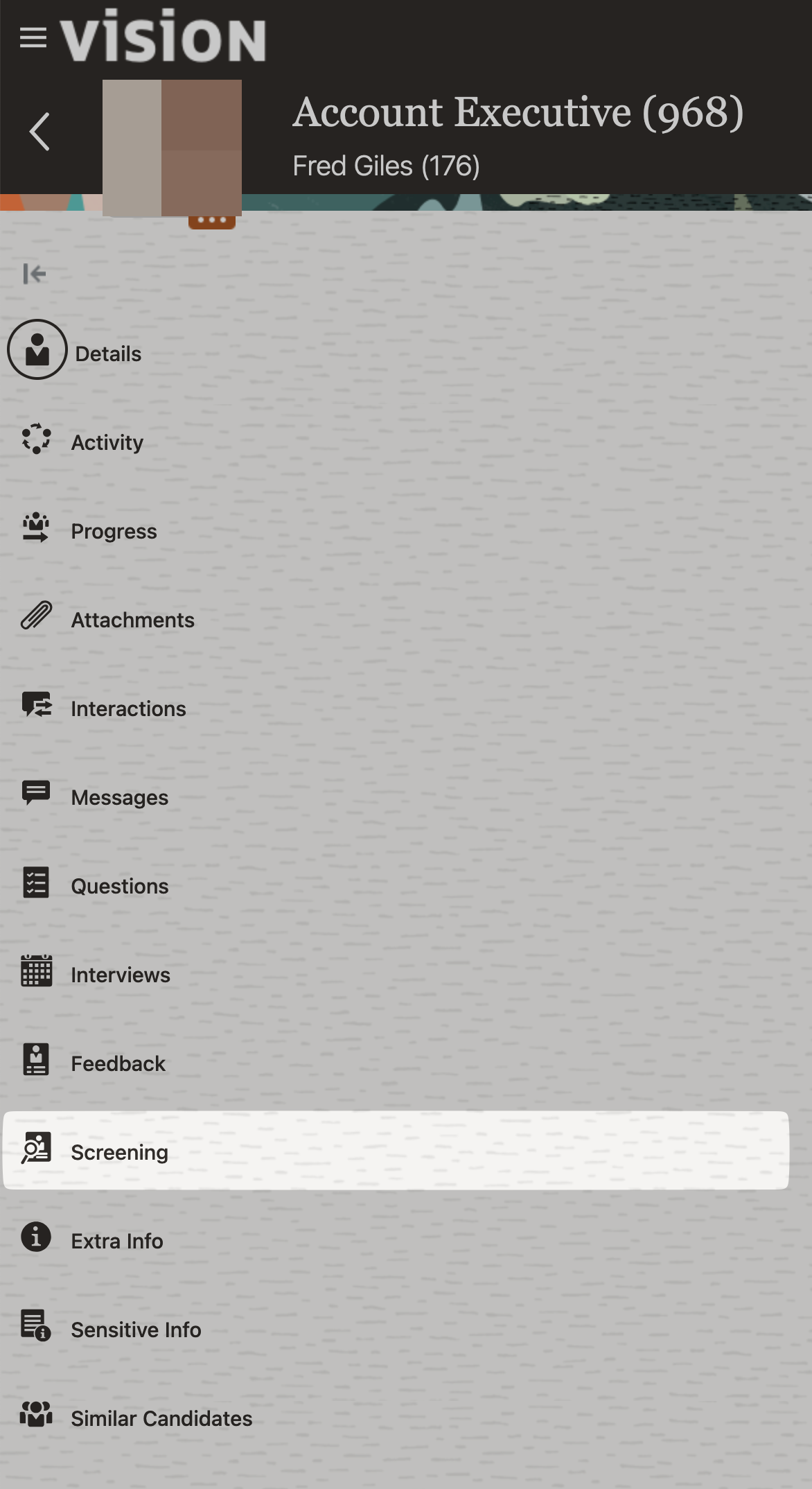Screen dimensions: 812x1489
Task: View Sensitive Info
Action: [136, 1330]
